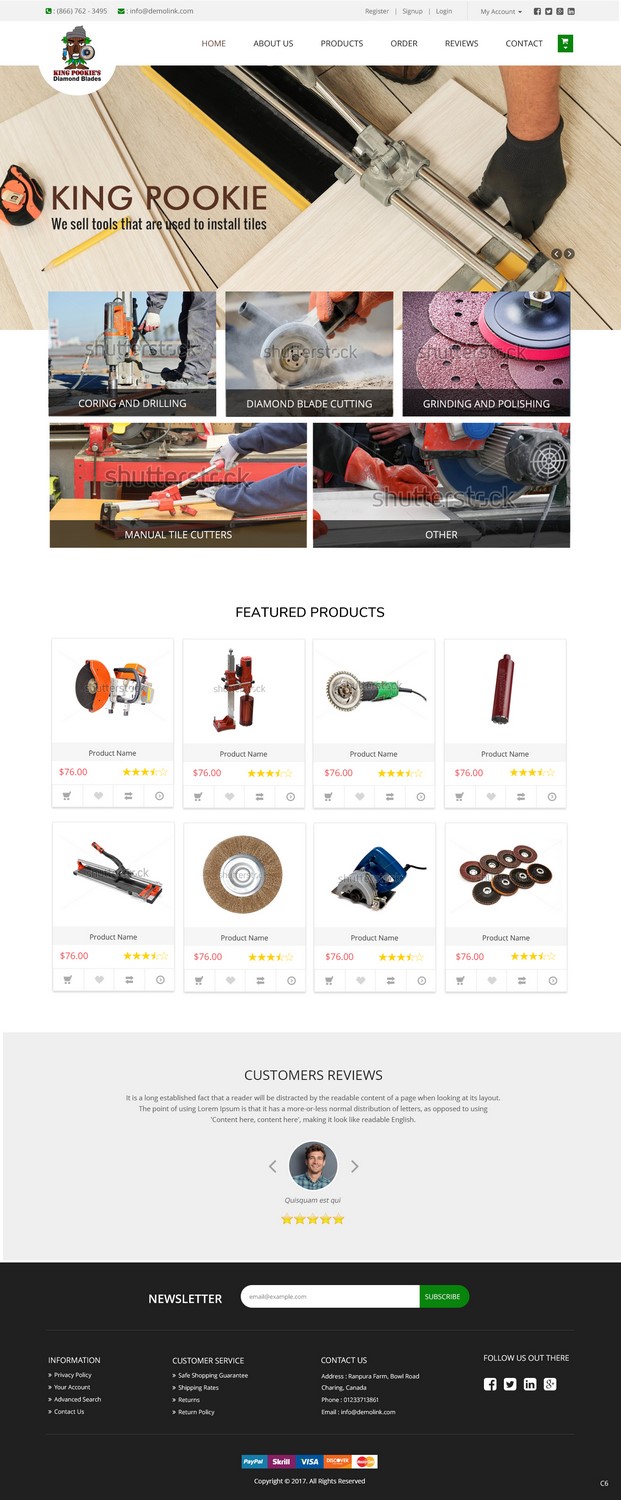Open the Login link
Image resolution: width=621 pixels, height=1500 pixels.
[x=444, y=11]
